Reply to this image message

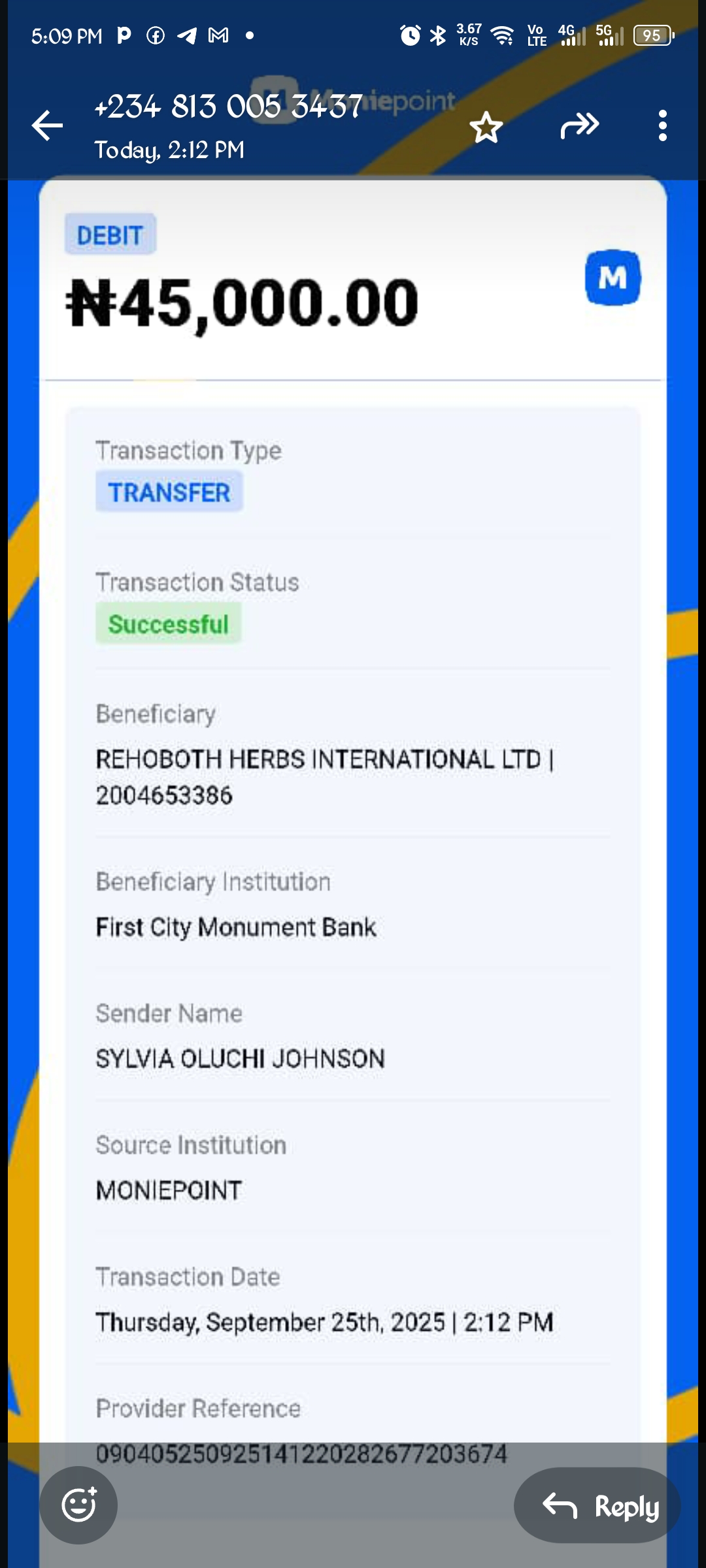[597, 1506]
